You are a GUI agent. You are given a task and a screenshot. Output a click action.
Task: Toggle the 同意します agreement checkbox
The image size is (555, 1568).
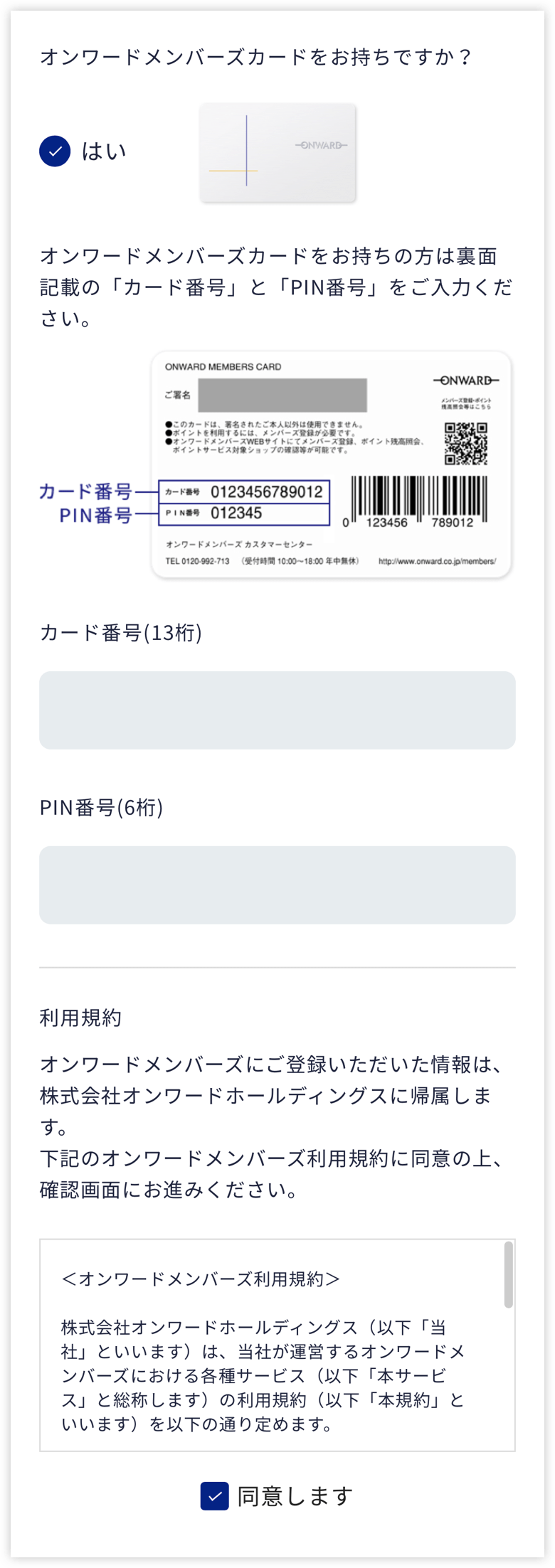tap(214, 1496)
